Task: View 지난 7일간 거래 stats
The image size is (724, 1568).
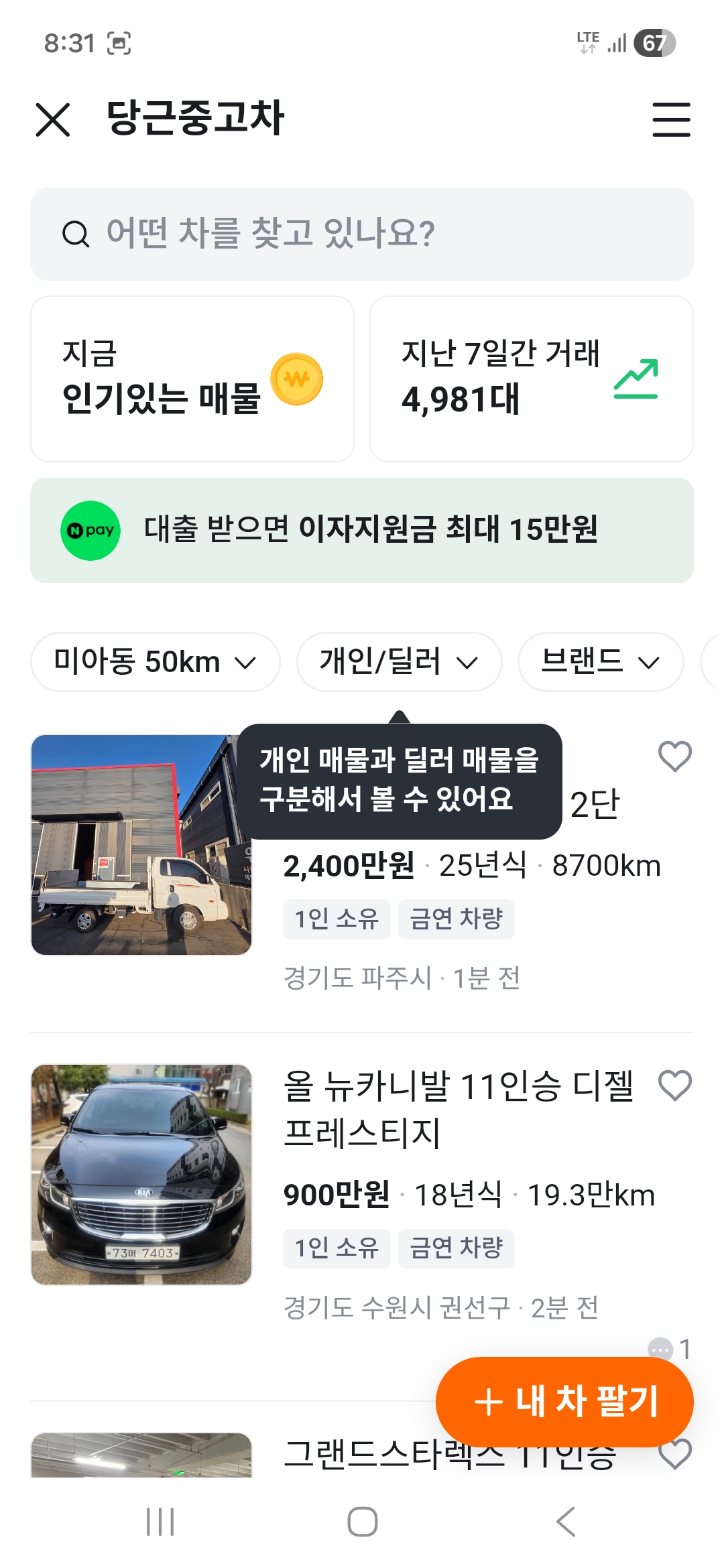Action: point(531,379)
